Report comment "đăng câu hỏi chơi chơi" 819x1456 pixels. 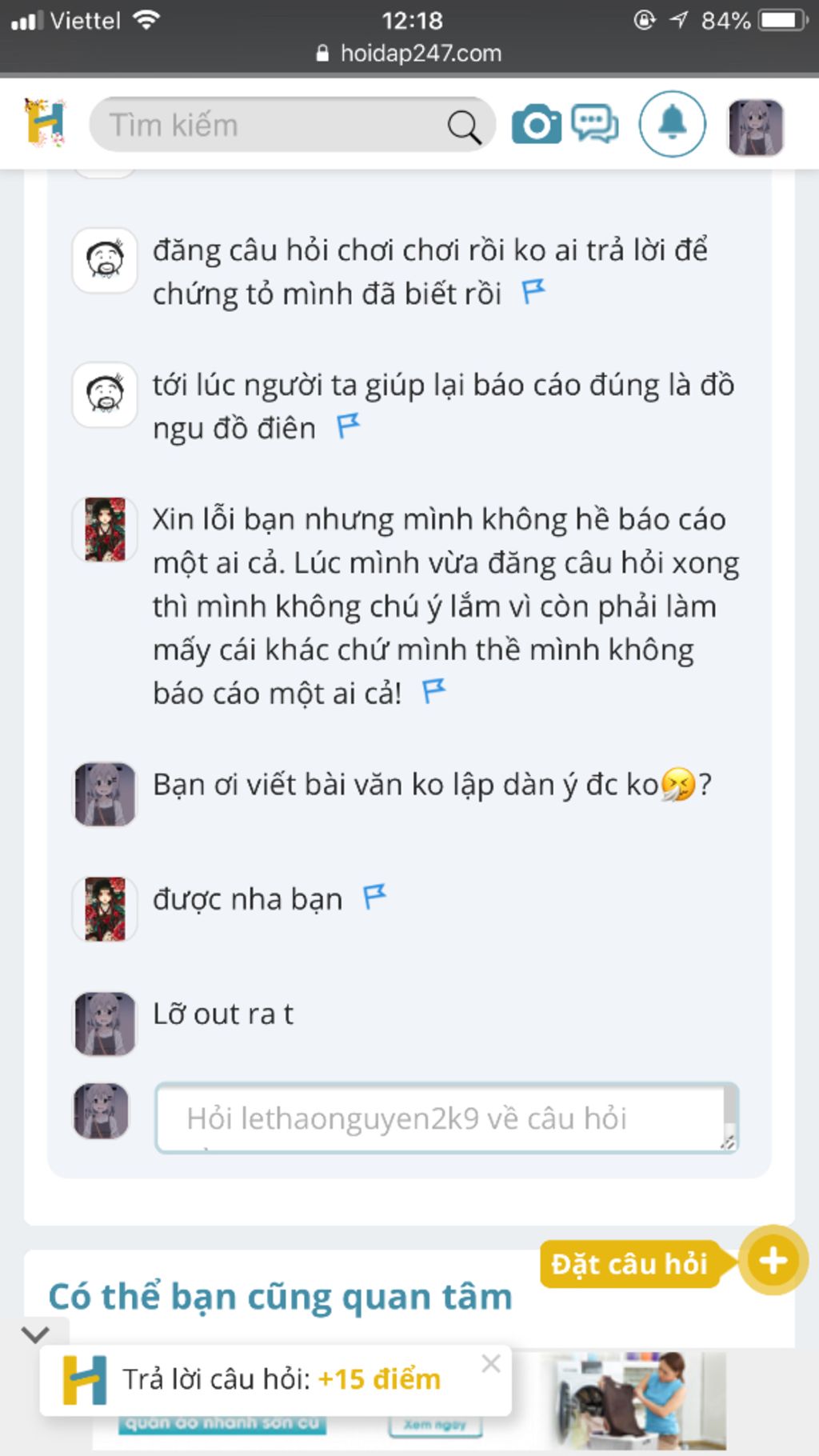(x=533, y=291)
